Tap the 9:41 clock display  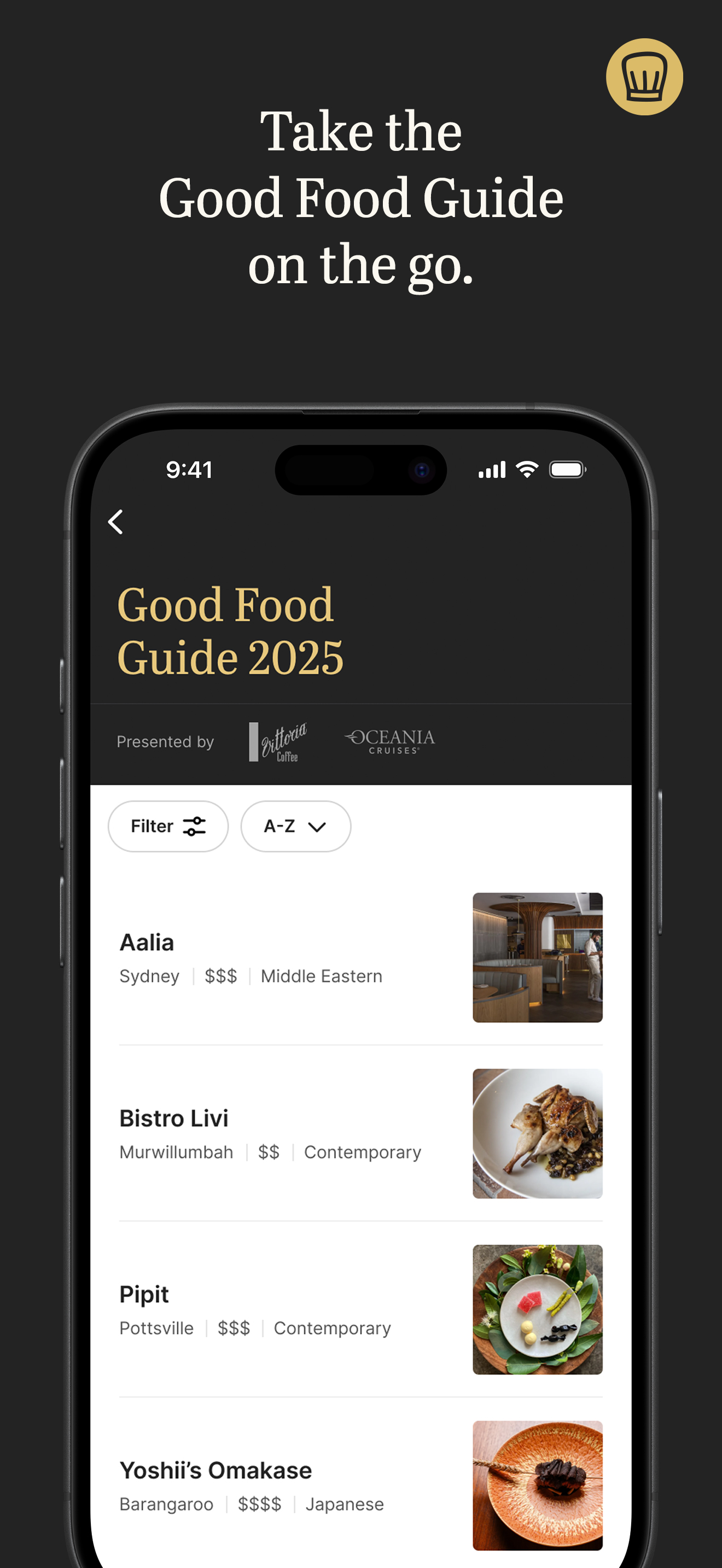click(189, 469)
